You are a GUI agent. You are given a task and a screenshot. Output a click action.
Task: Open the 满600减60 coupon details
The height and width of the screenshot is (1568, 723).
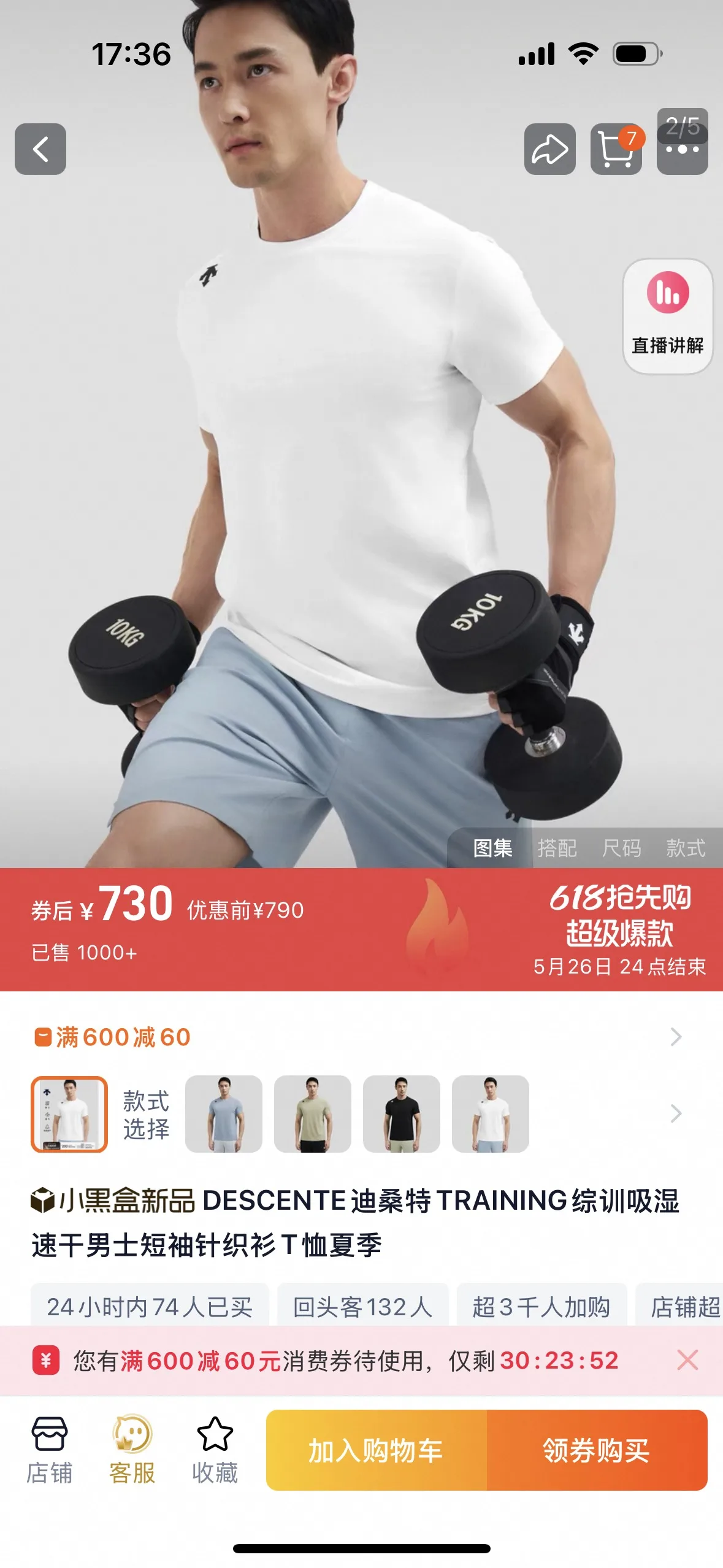356,1037
